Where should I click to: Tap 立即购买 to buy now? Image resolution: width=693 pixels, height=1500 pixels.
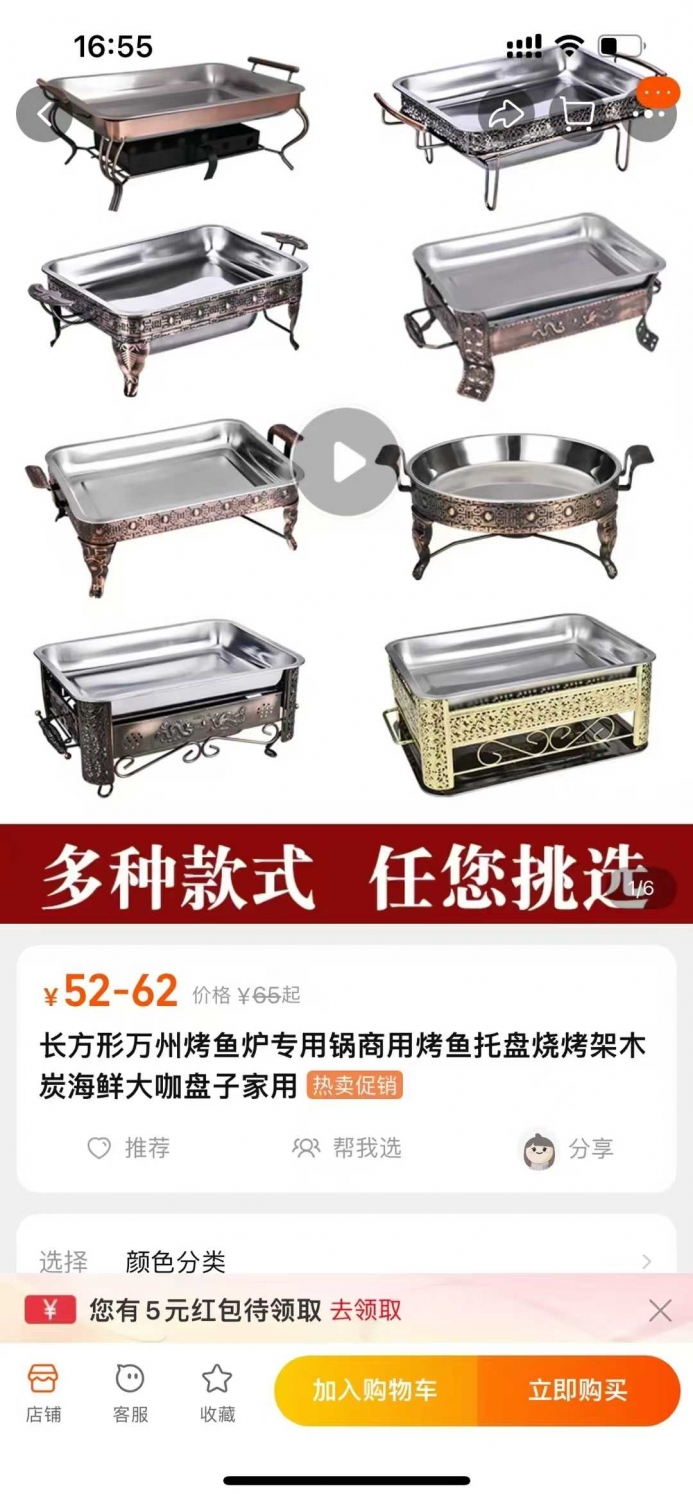click(x=578, y=1390)
